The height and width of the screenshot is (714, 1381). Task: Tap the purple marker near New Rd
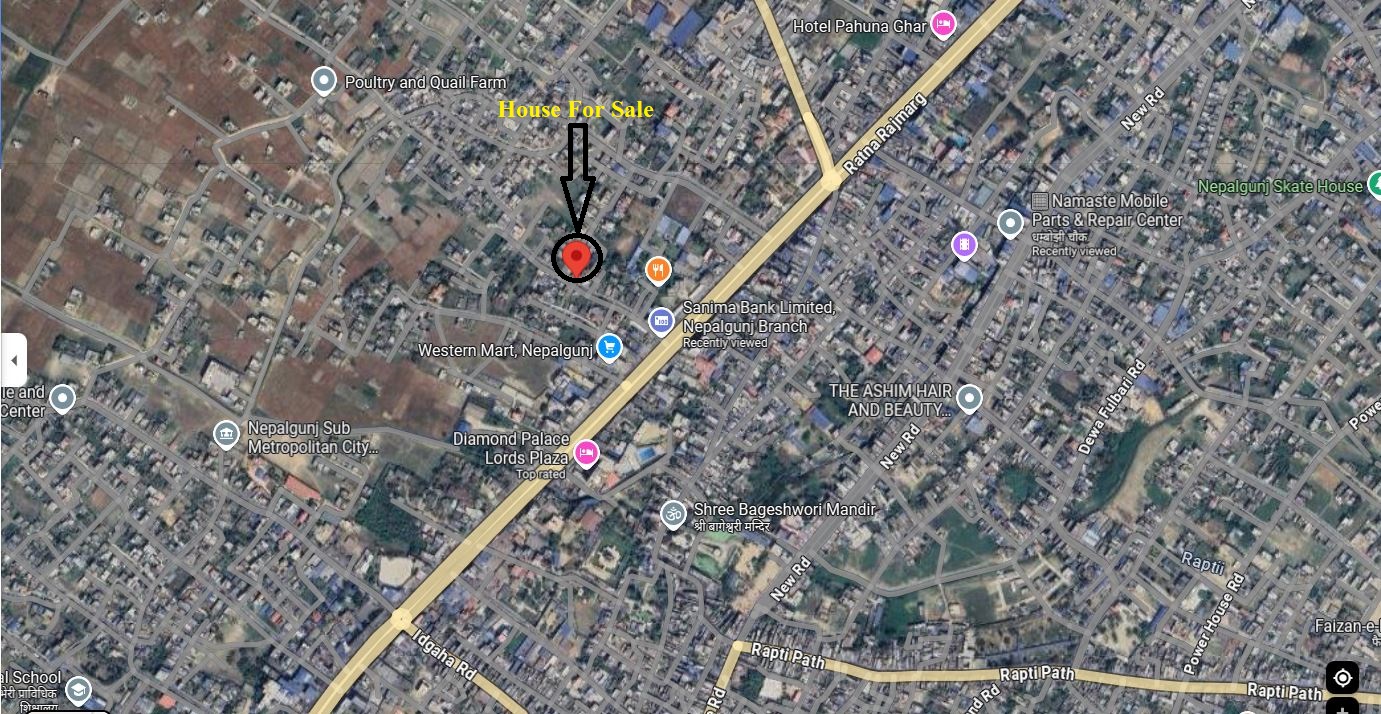(963, 245)
